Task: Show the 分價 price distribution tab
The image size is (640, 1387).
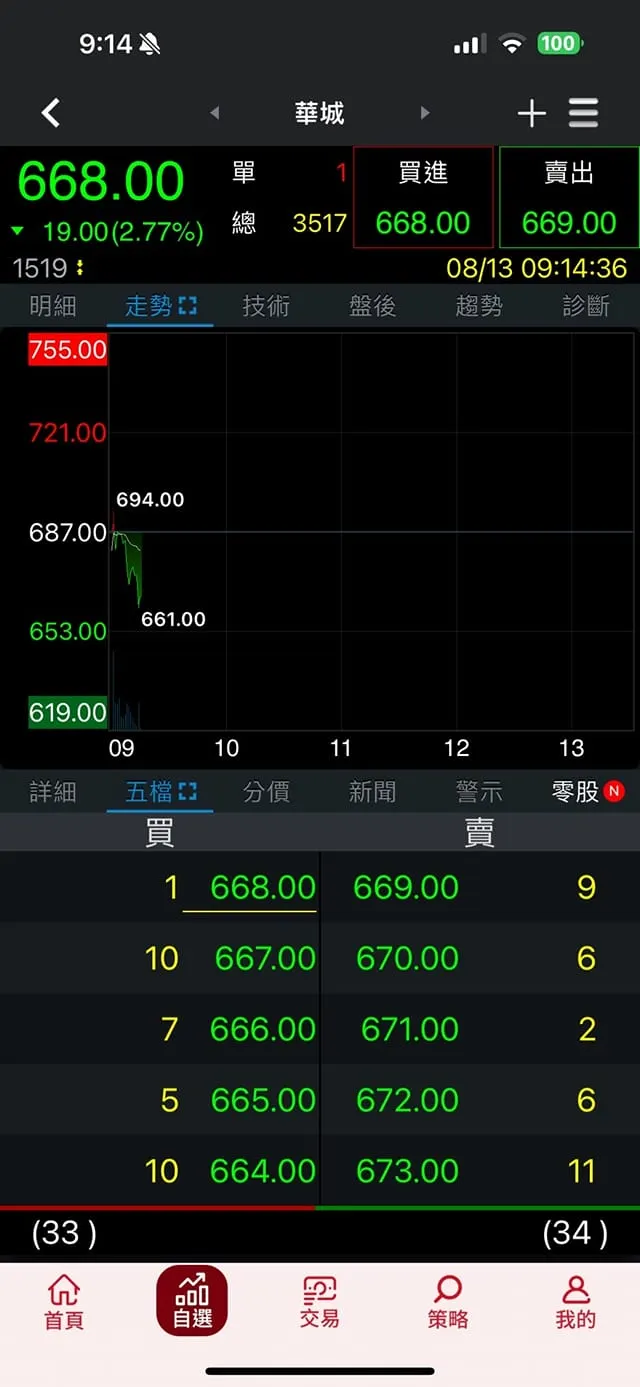Action: point(266,792)
